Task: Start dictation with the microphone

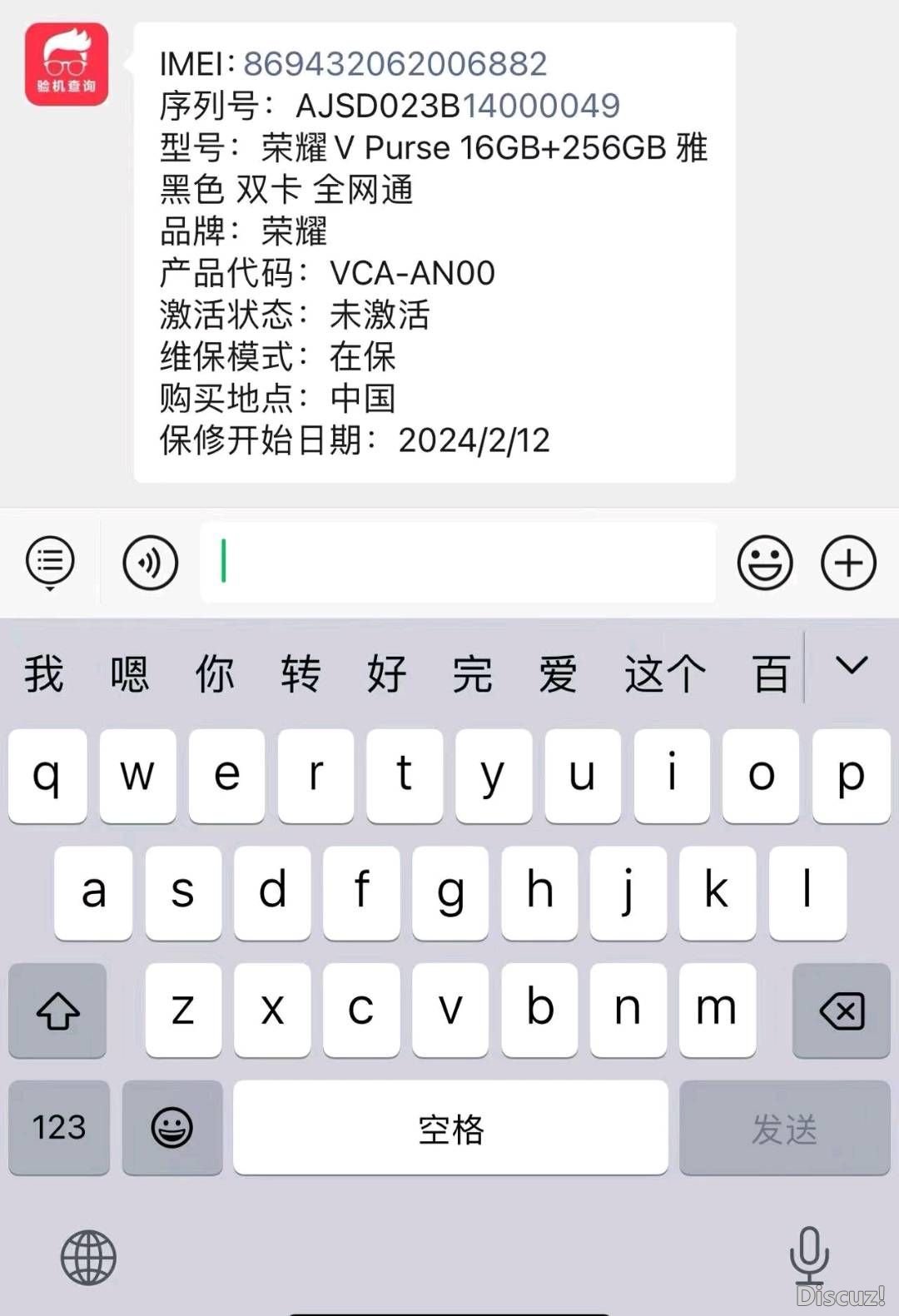Action: coord(808,1254)
